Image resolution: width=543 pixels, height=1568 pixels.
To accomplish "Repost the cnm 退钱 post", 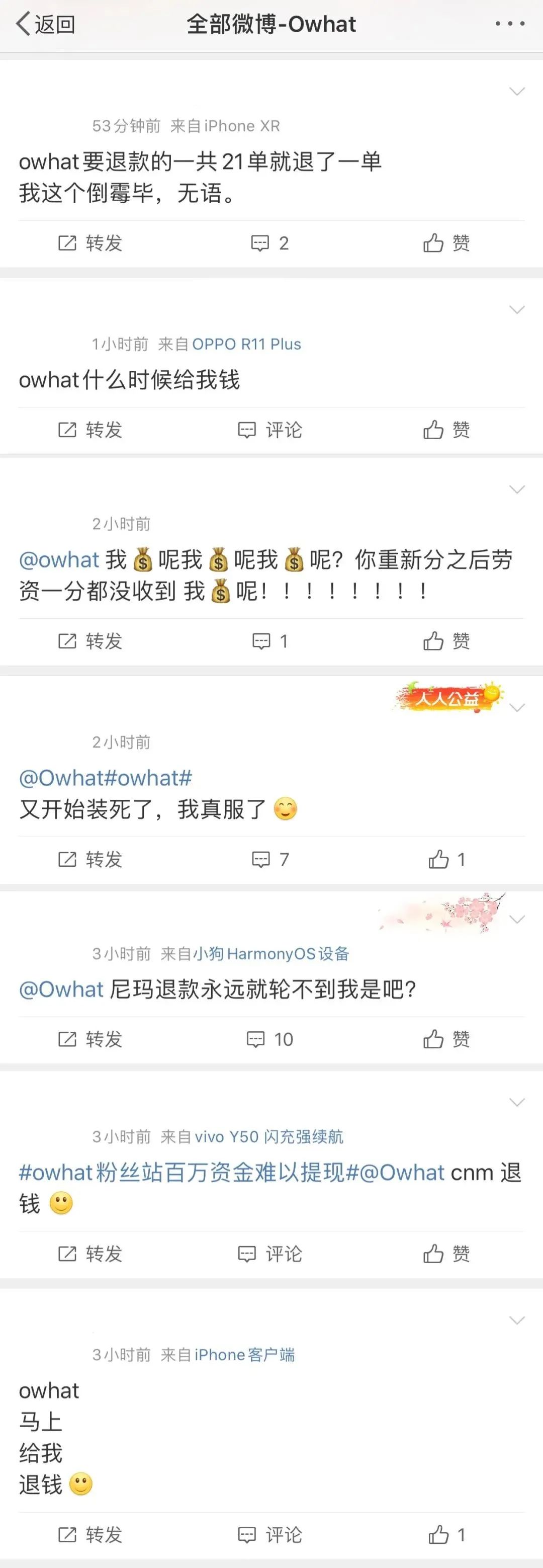I will 90,1254.
